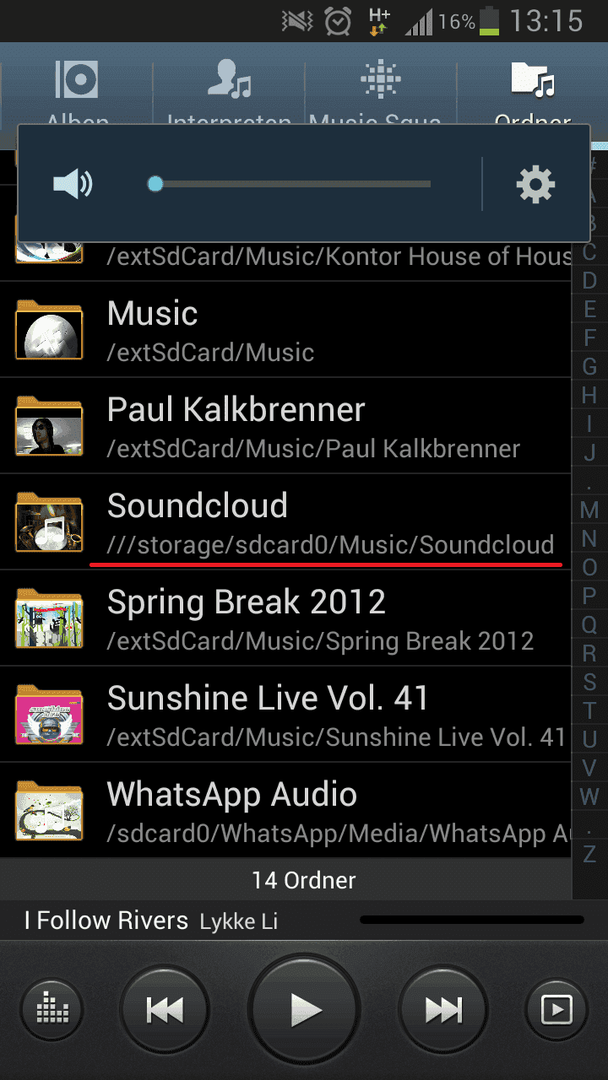This screenshot has width=608, height=1080.
Task: Go back to the previous track
Action: click(165, 1010)
